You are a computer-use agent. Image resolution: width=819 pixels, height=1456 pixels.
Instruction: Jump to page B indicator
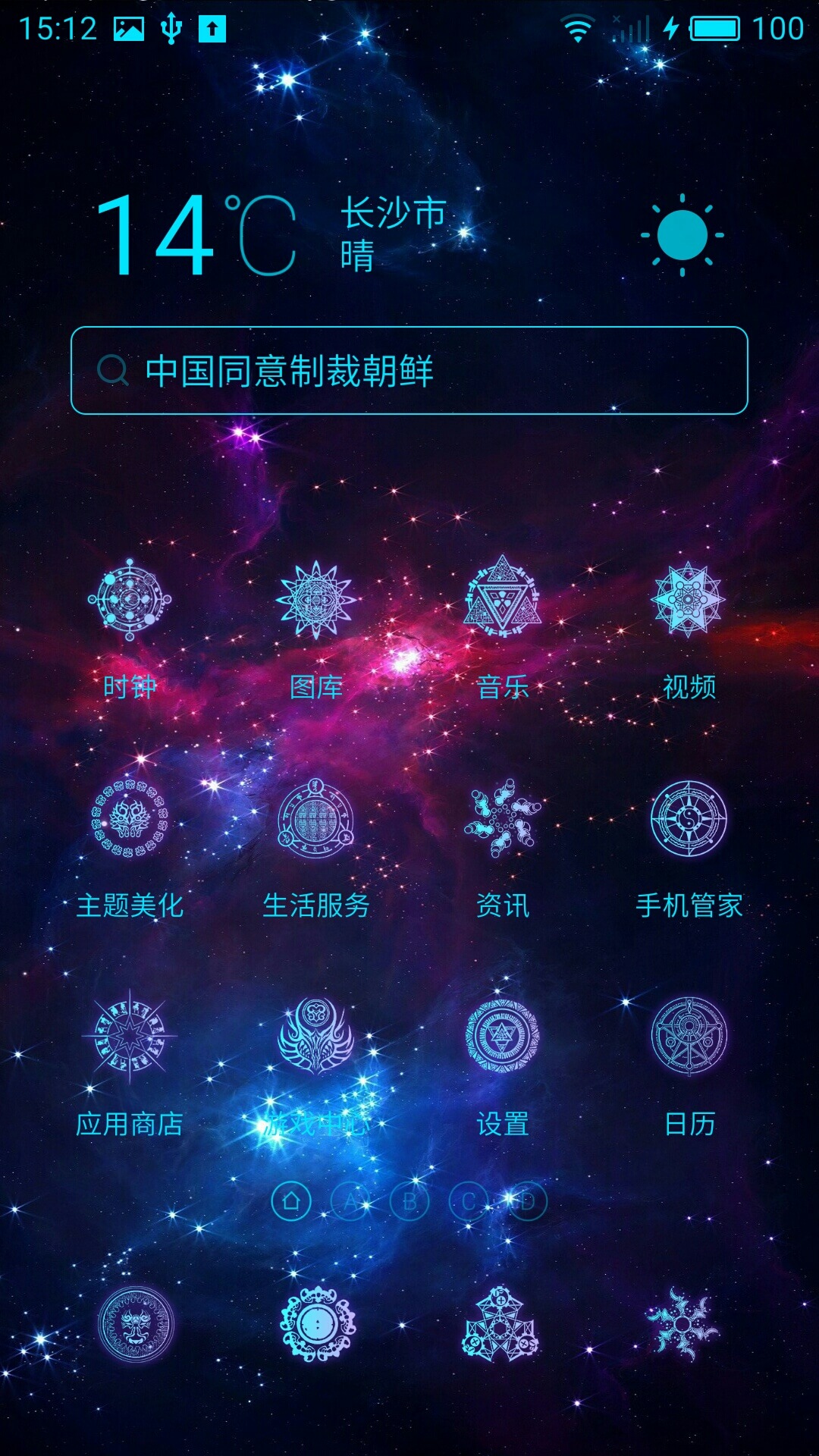tap(409, 1201)
